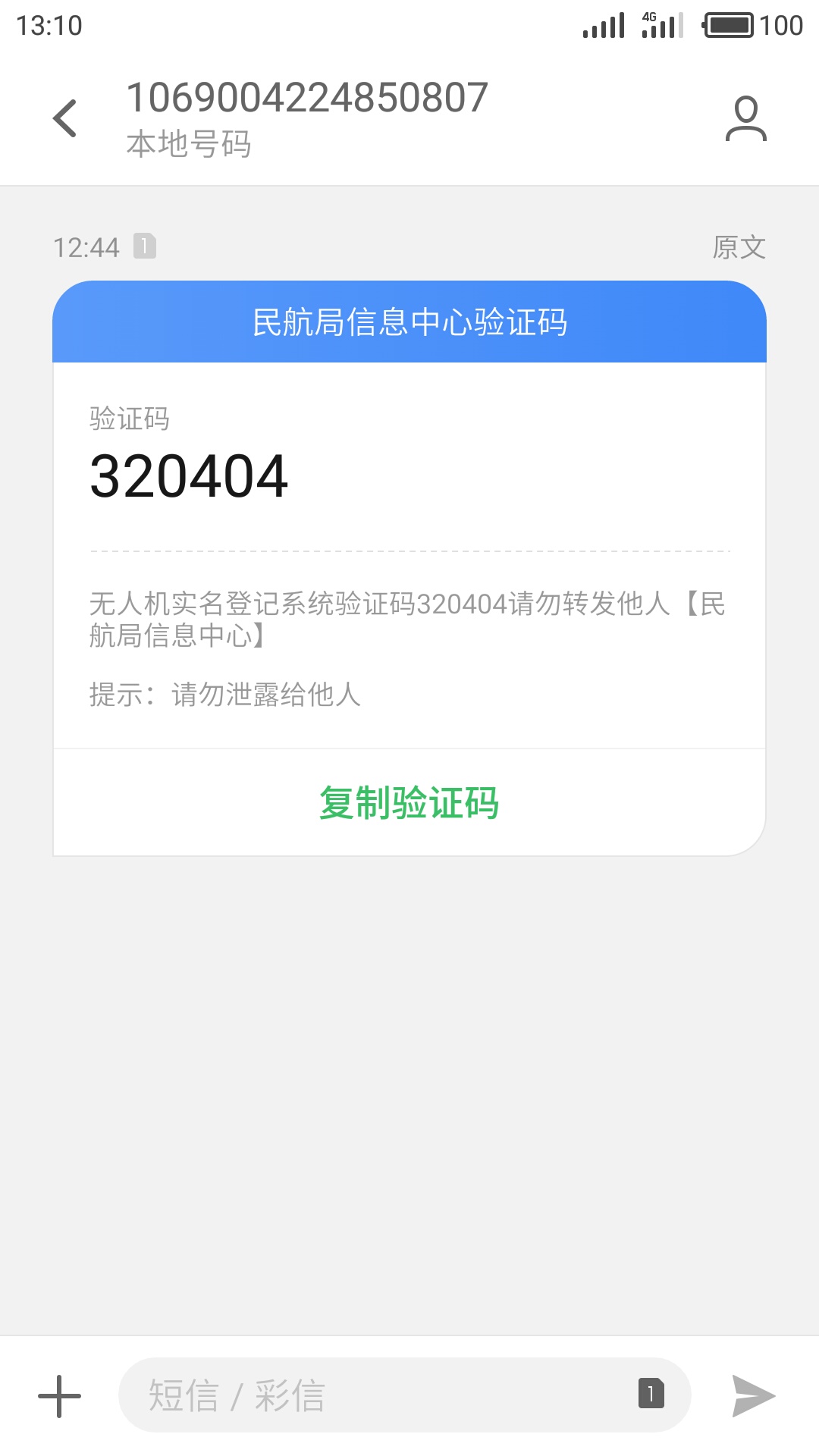Navigate back with the back arrow

pos(65,118)
